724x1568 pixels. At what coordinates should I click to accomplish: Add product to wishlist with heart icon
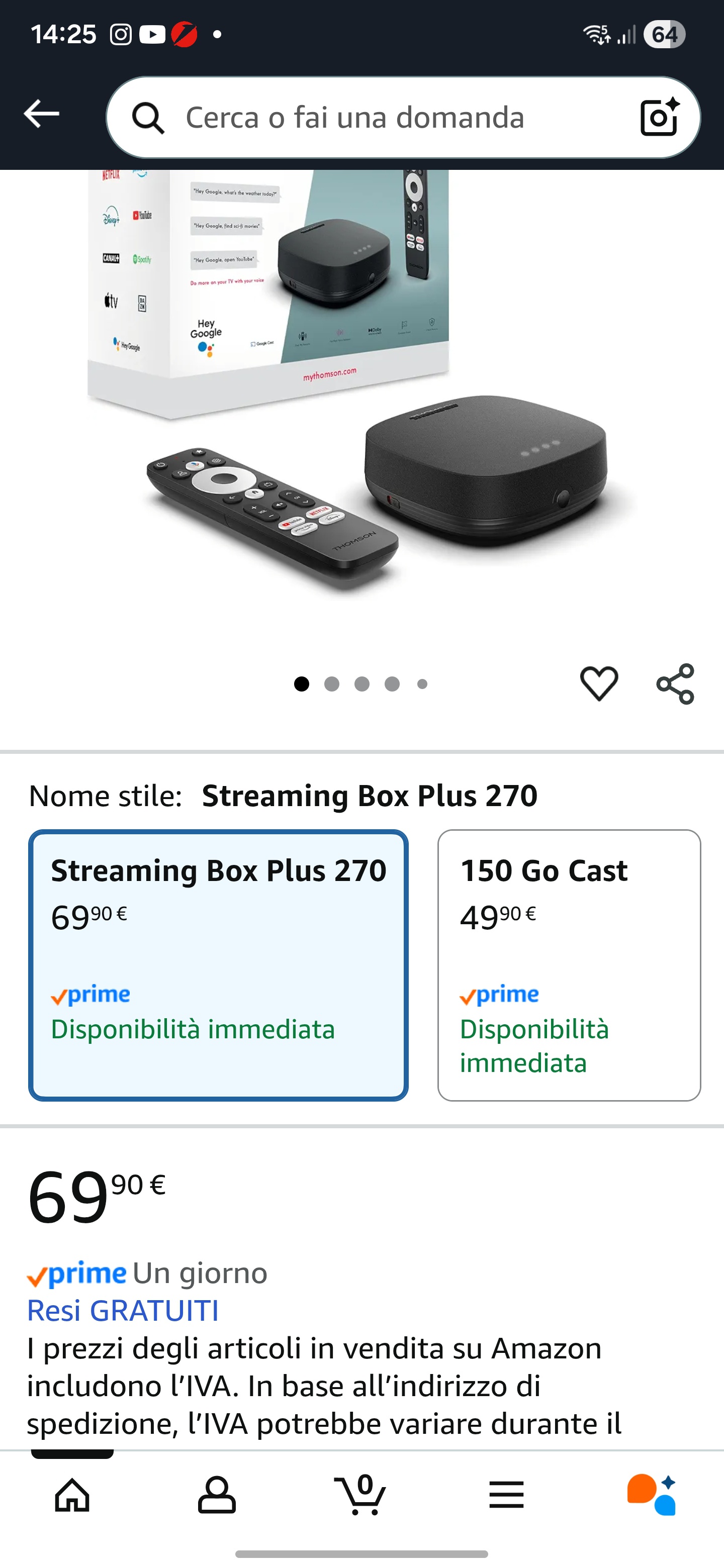pos(600,683)
